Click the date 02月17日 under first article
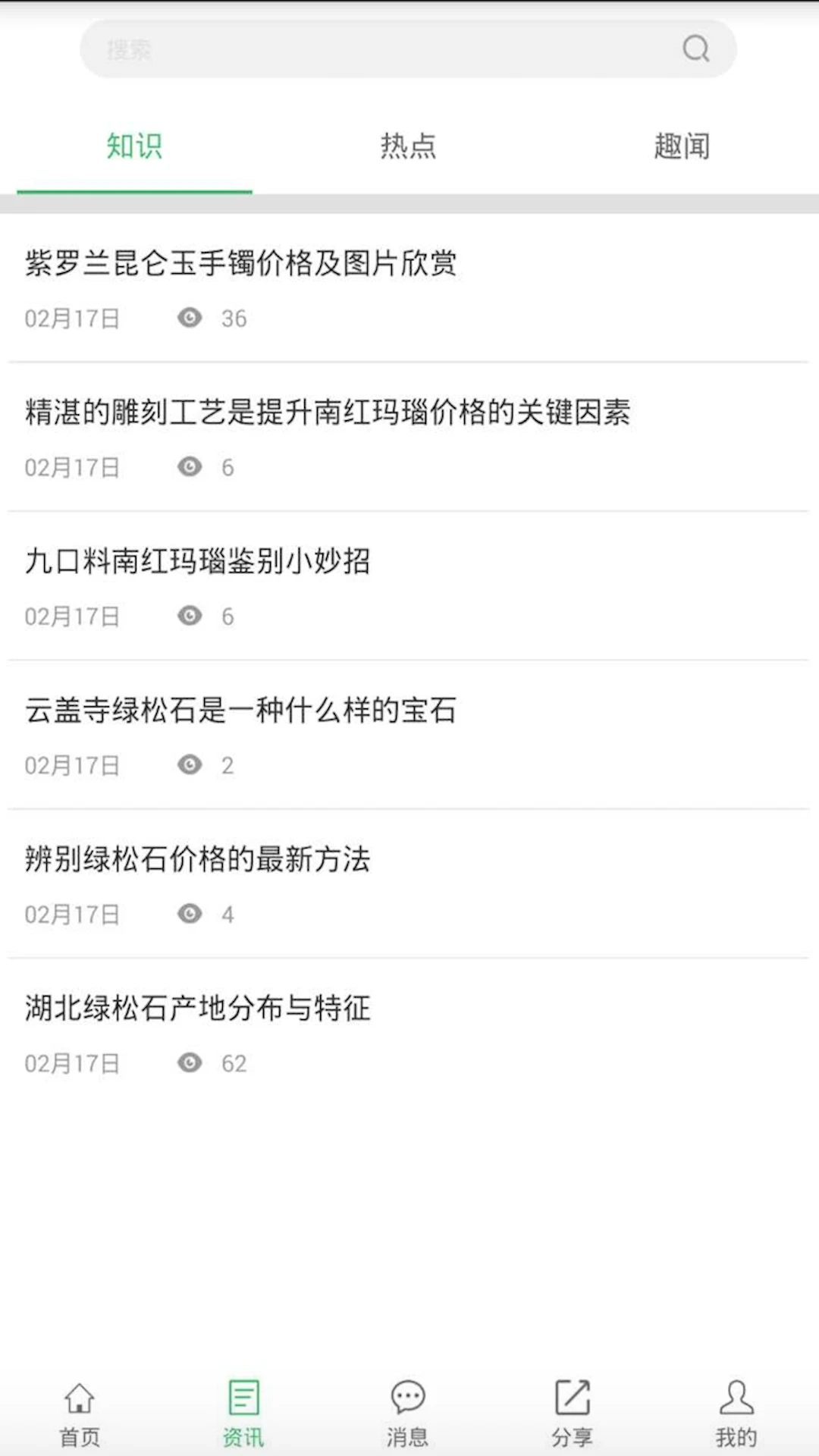819x1456 pixels. click(72, 318)
